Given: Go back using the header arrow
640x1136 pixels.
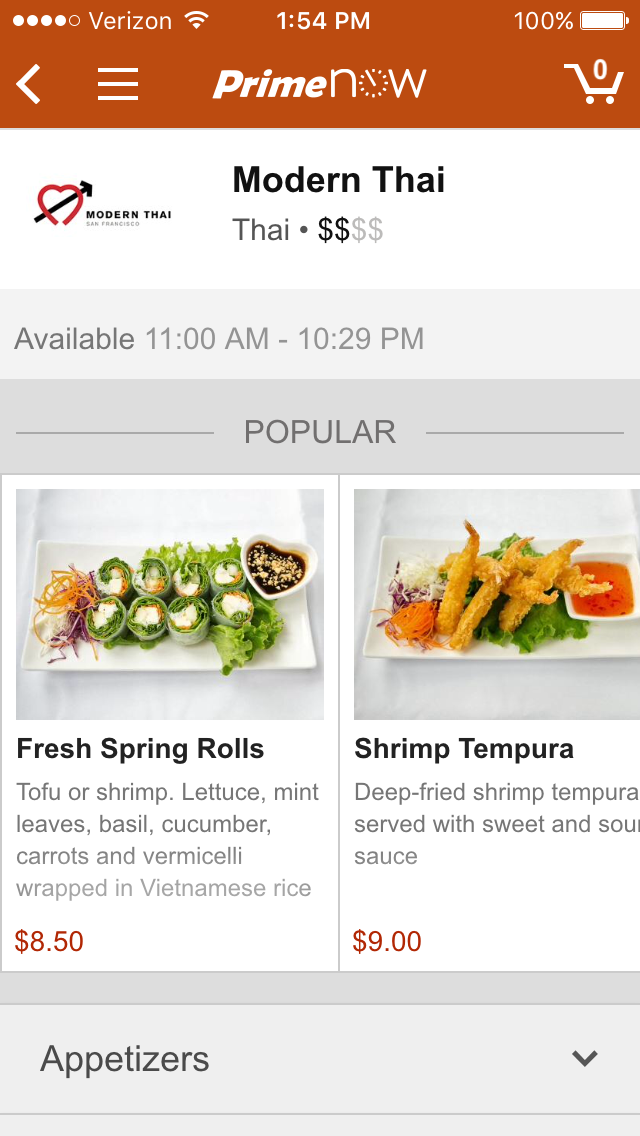Looking at the screenshot, I should tap(29, 84).
